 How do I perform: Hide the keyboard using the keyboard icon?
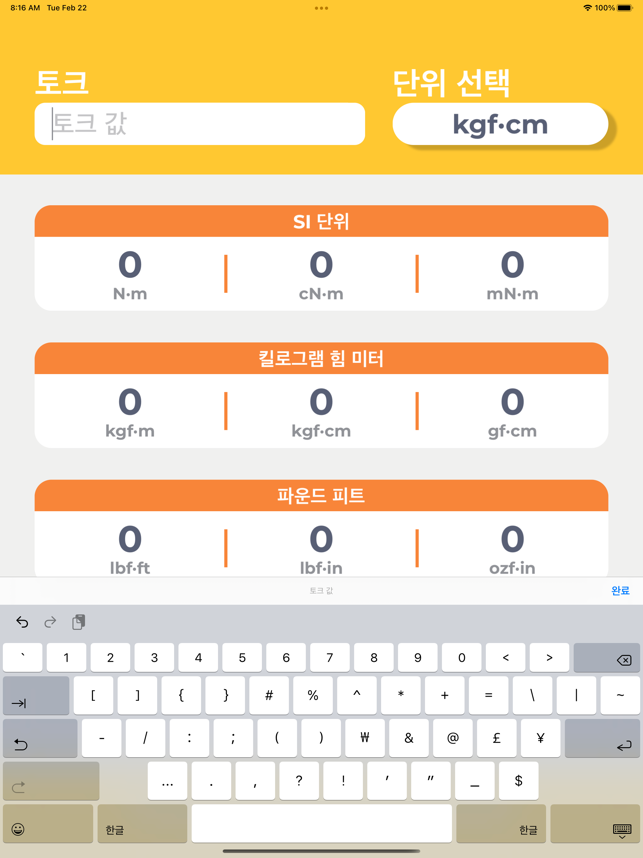tap(621, 829)
